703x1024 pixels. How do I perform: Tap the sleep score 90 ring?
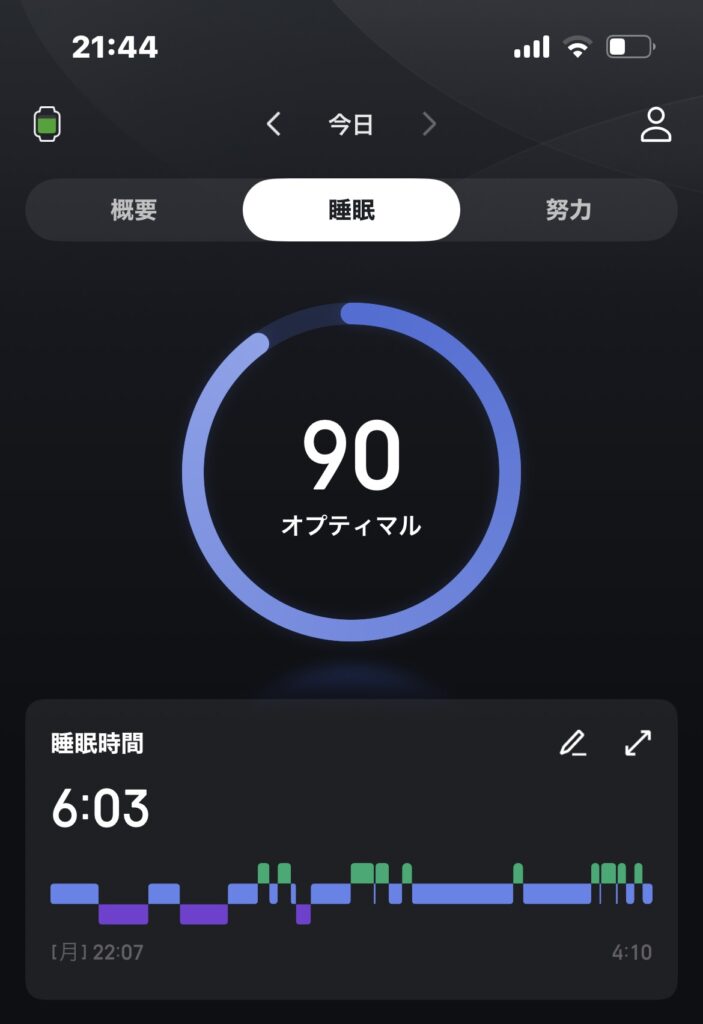[351, 472]
